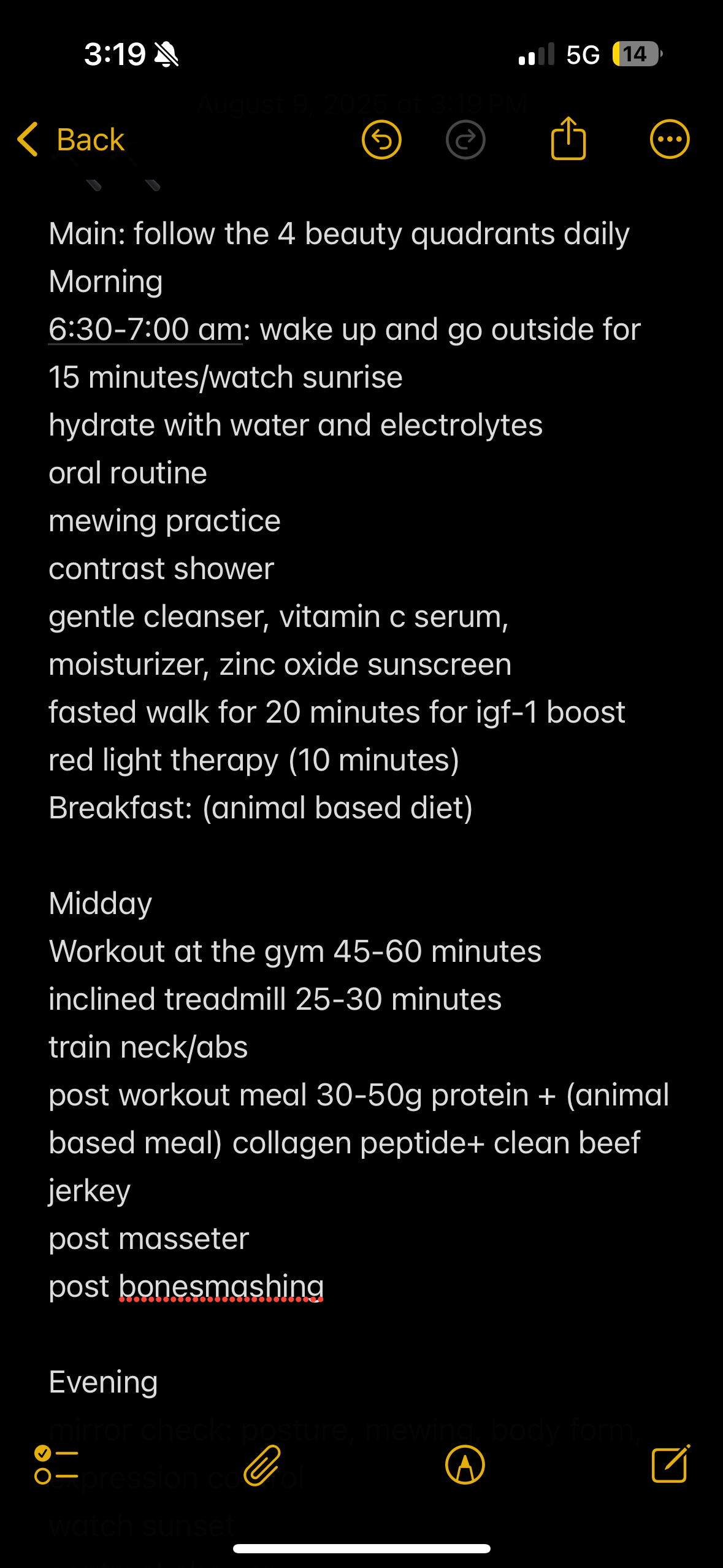This screenshot has height=1568, width=723.
Task: Share this note
Action: point(568,139)
